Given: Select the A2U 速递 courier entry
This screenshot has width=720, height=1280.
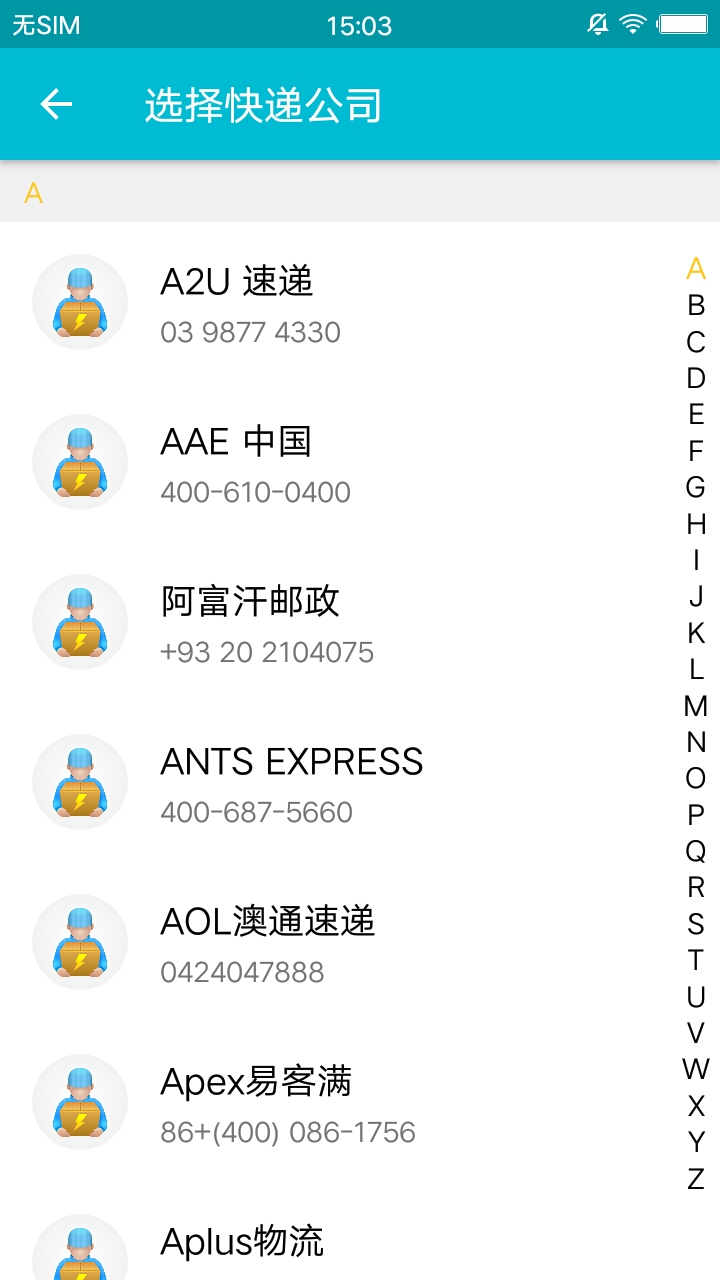Looking at the screenshot, I should 300,301.
